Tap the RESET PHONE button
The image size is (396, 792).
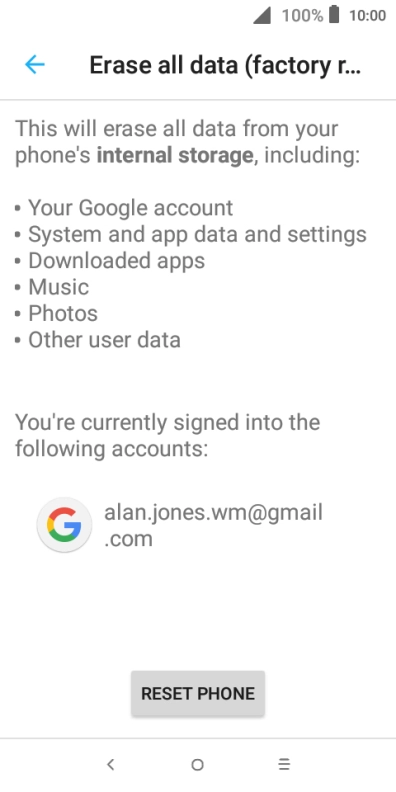click(197, 694)
